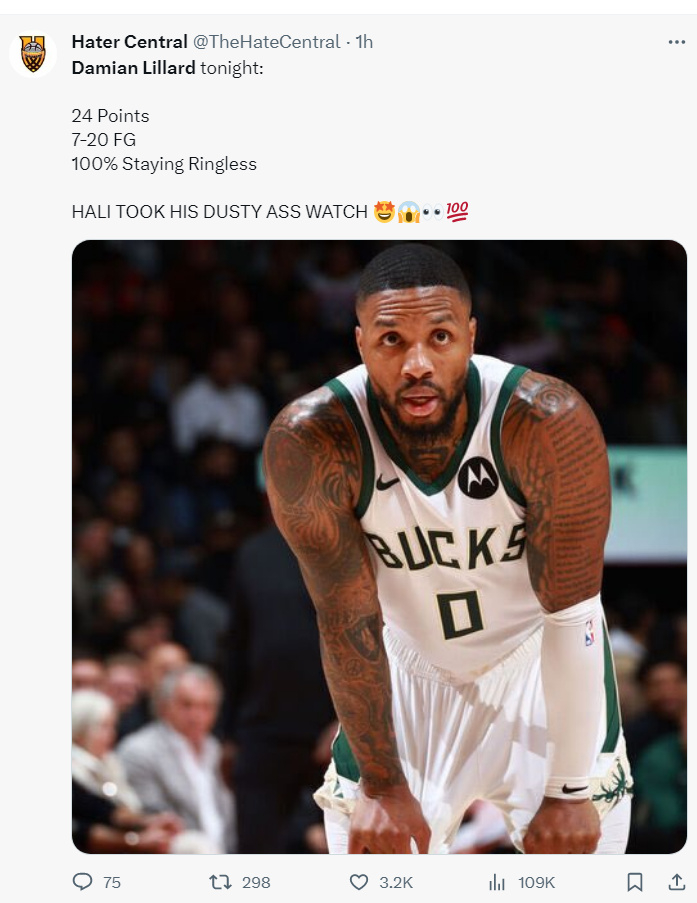Expand the attached Bucks player photo
Viewport: 697px width, 903px height.
(x=379, y=546)
